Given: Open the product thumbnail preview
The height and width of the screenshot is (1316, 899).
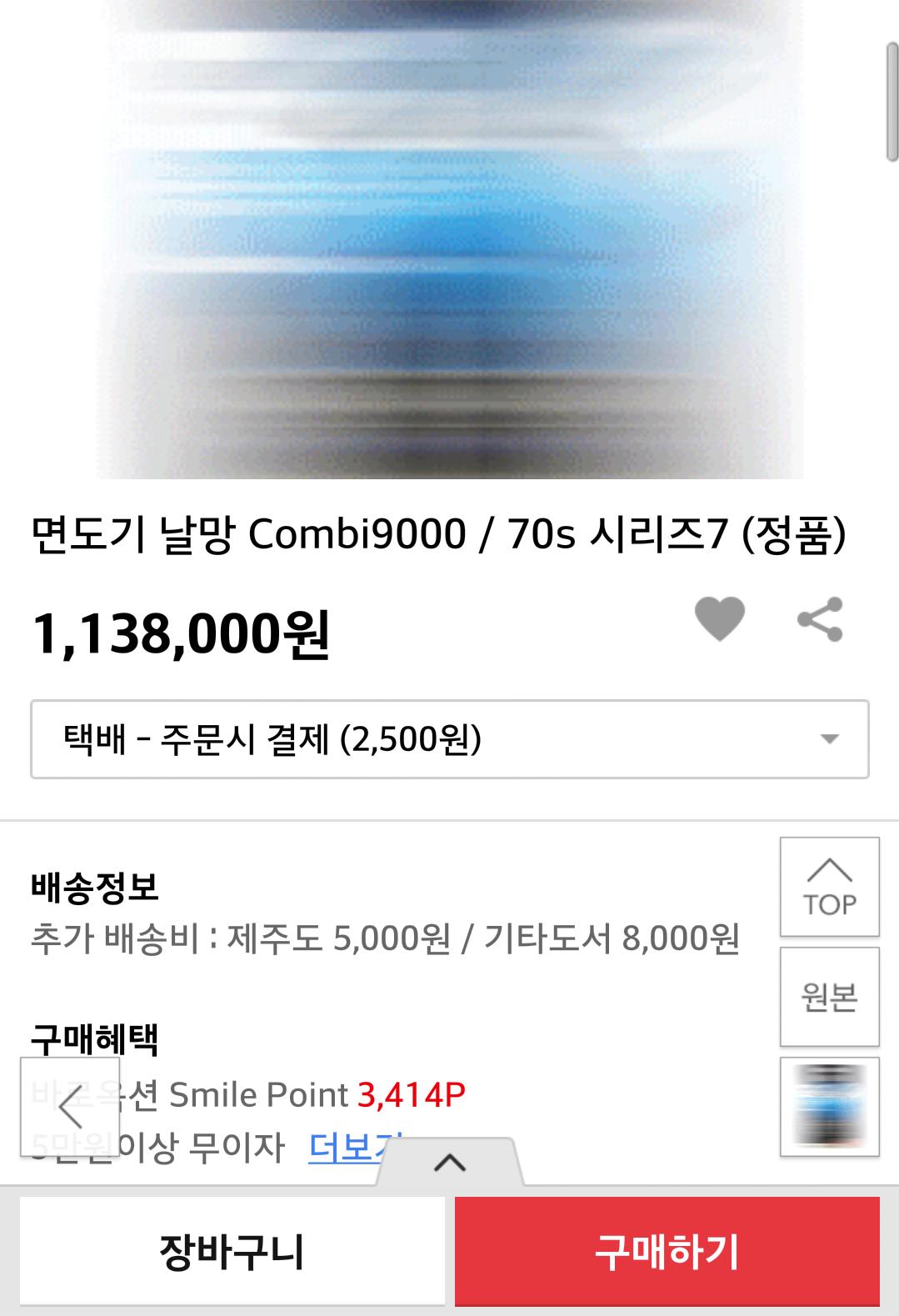Looking at the screenshot, I should (x=829, y=1107).
